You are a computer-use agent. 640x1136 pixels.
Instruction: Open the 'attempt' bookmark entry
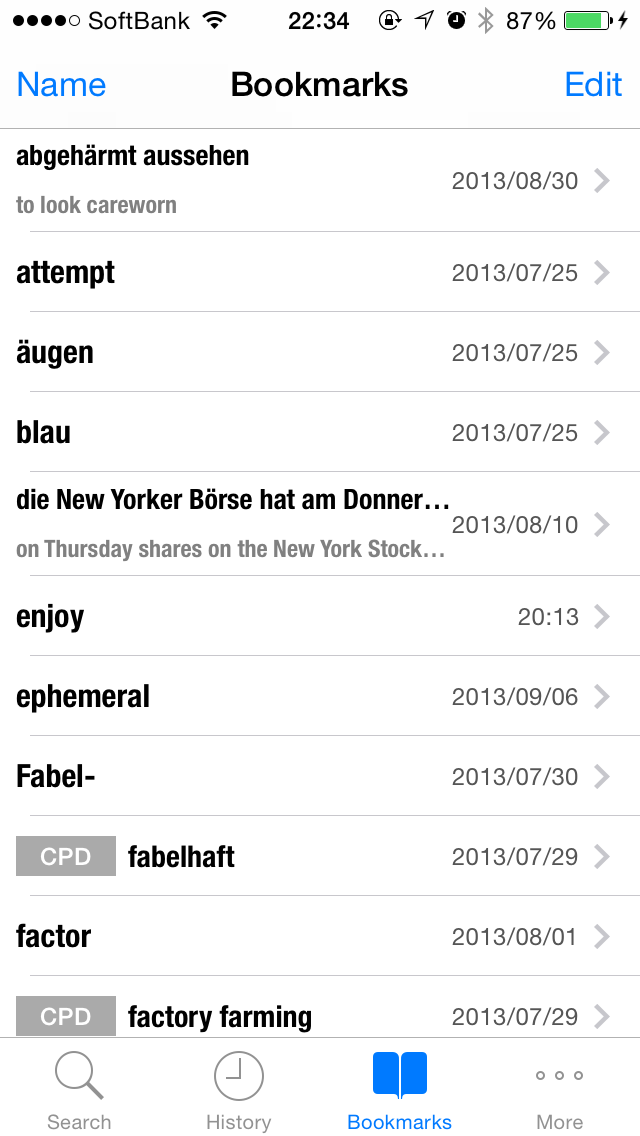click(320, 272)
